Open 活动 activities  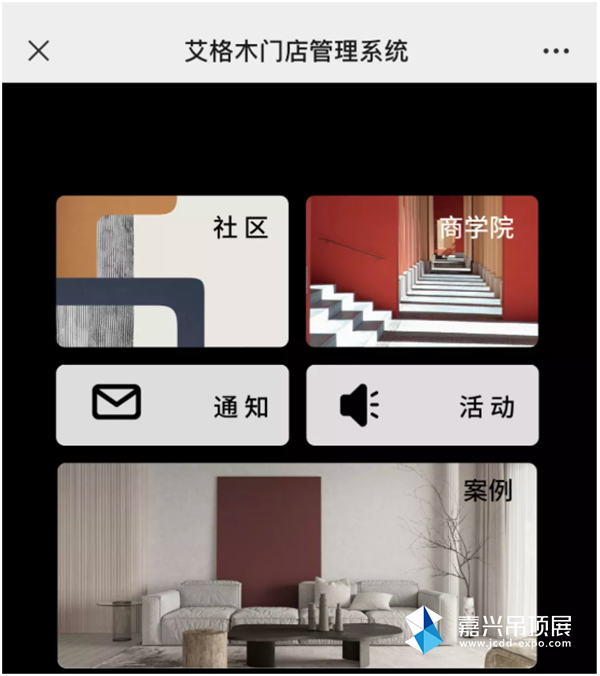[x=421, y=405]
